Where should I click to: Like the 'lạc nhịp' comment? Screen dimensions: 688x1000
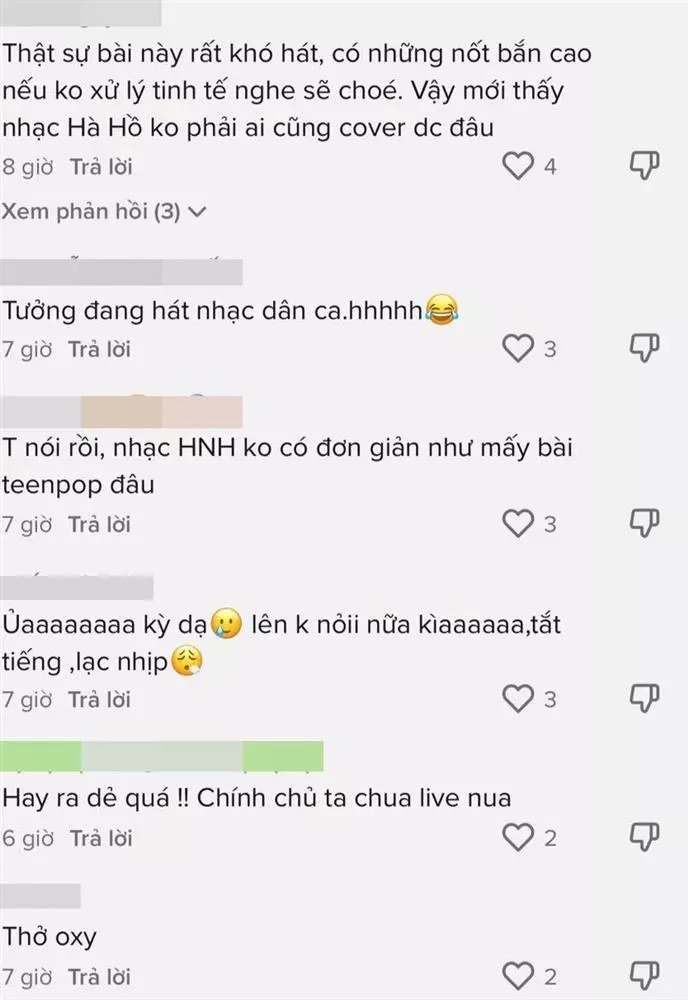pos(517,699)
